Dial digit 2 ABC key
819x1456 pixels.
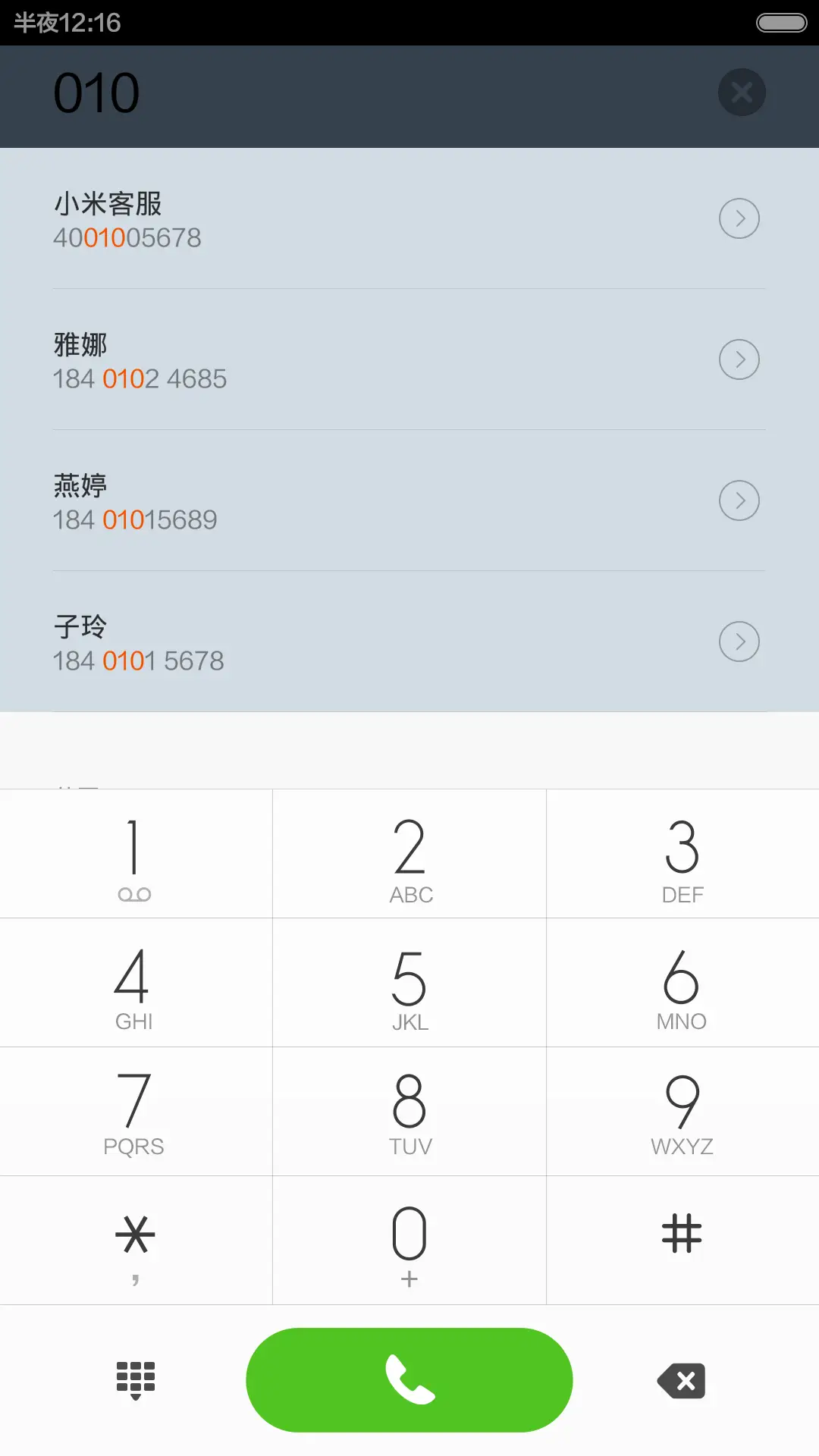pos(409,855)
